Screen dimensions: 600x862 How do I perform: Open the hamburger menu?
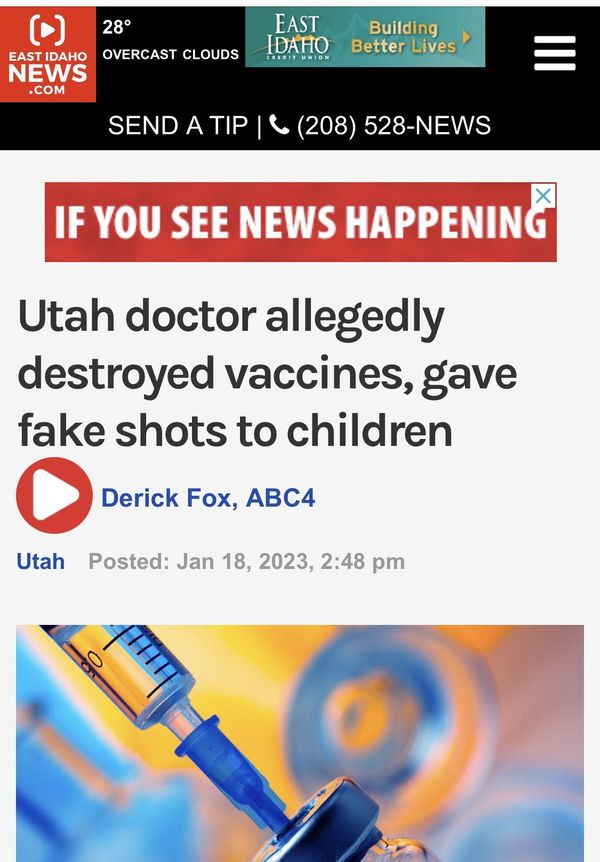(x=554, y=52)
